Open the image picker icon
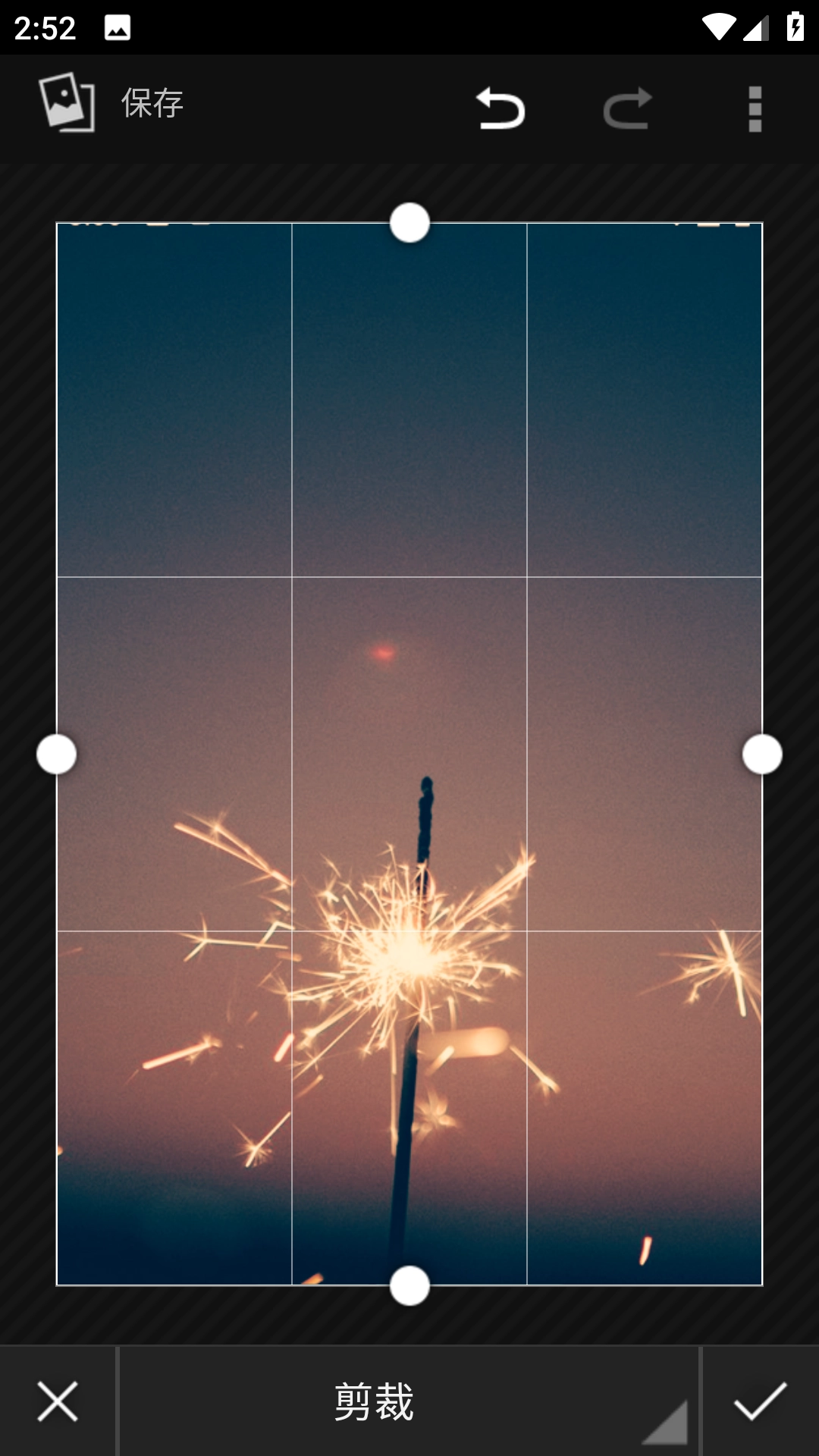Viewport: 819px width, 1456px height. point(67,102)
